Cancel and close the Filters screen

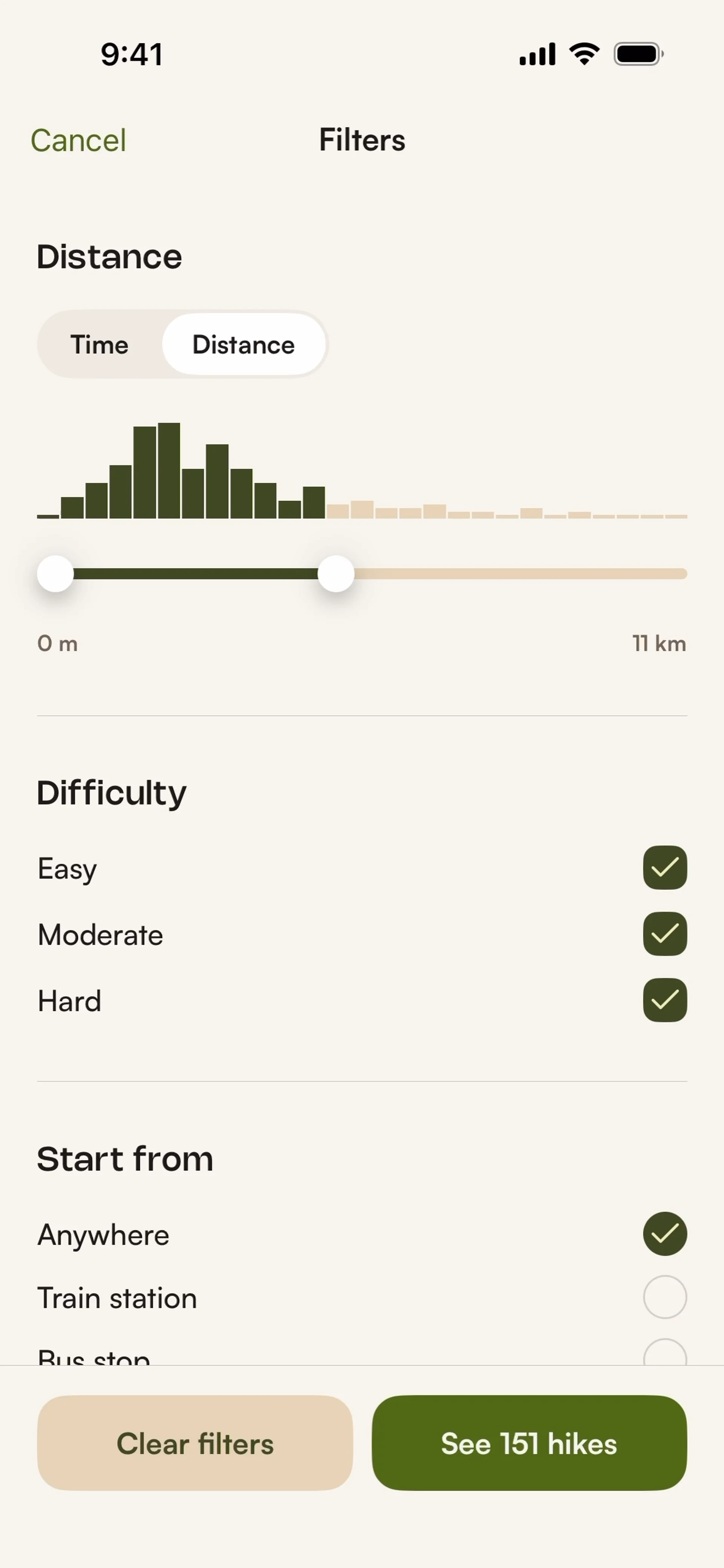[x=78, y=141]
